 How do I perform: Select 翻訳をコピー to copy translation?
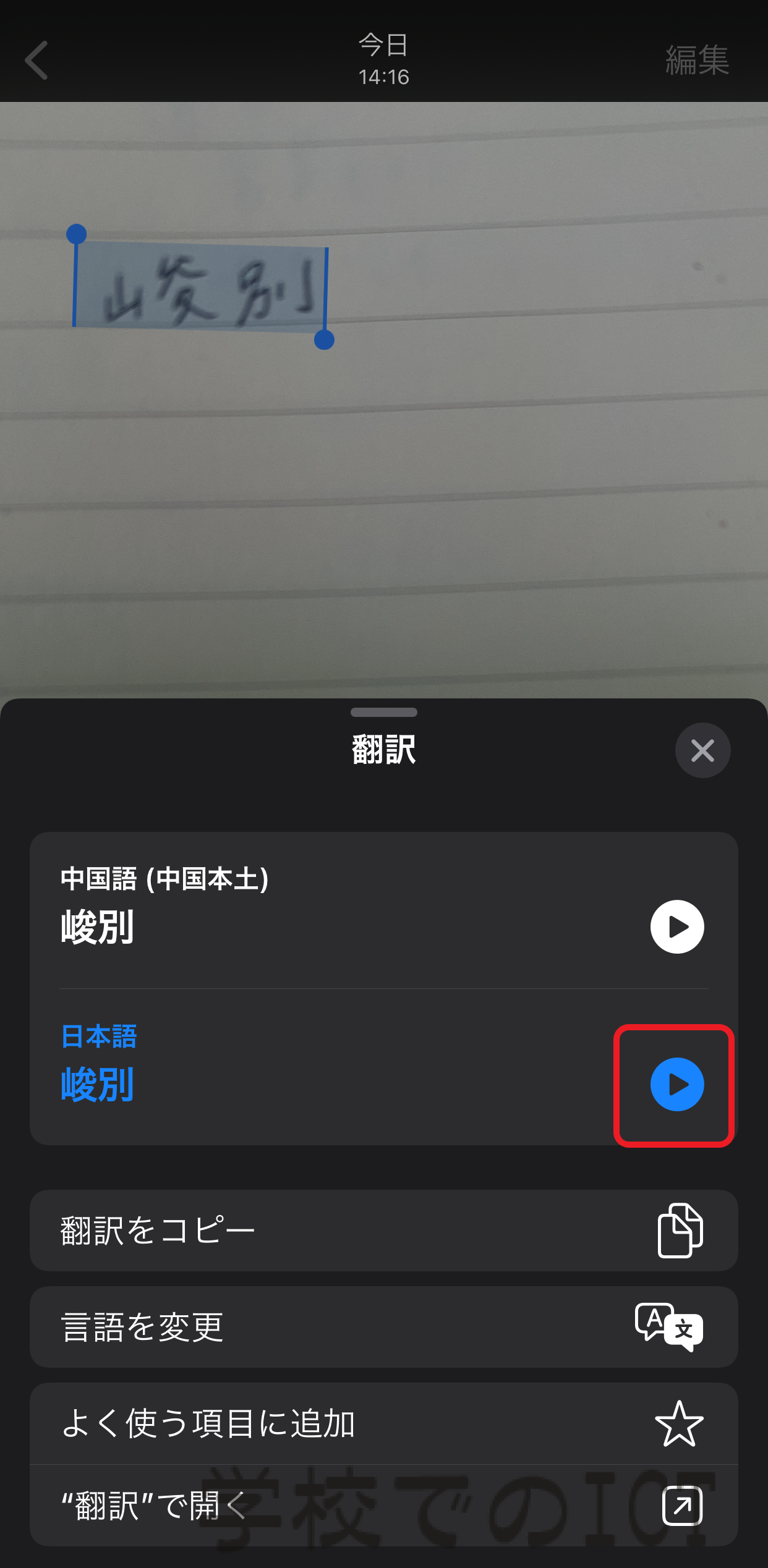384,1231
